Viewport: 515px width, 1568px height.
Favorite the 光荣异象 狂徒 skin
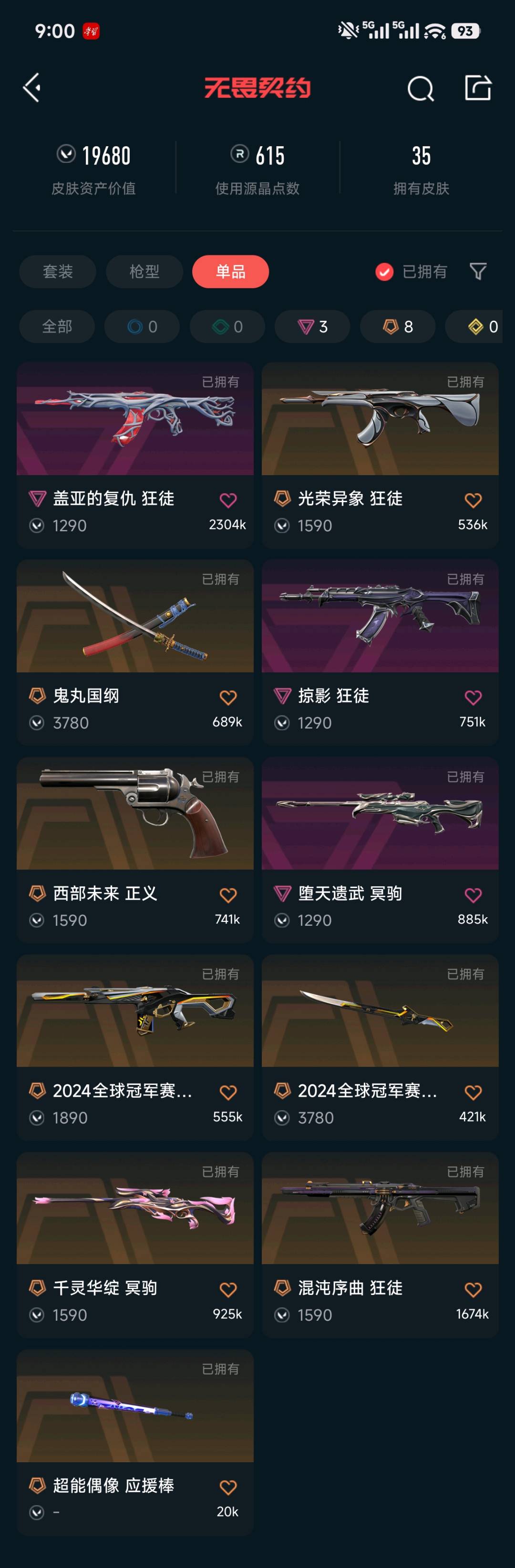tap(473, 500)
